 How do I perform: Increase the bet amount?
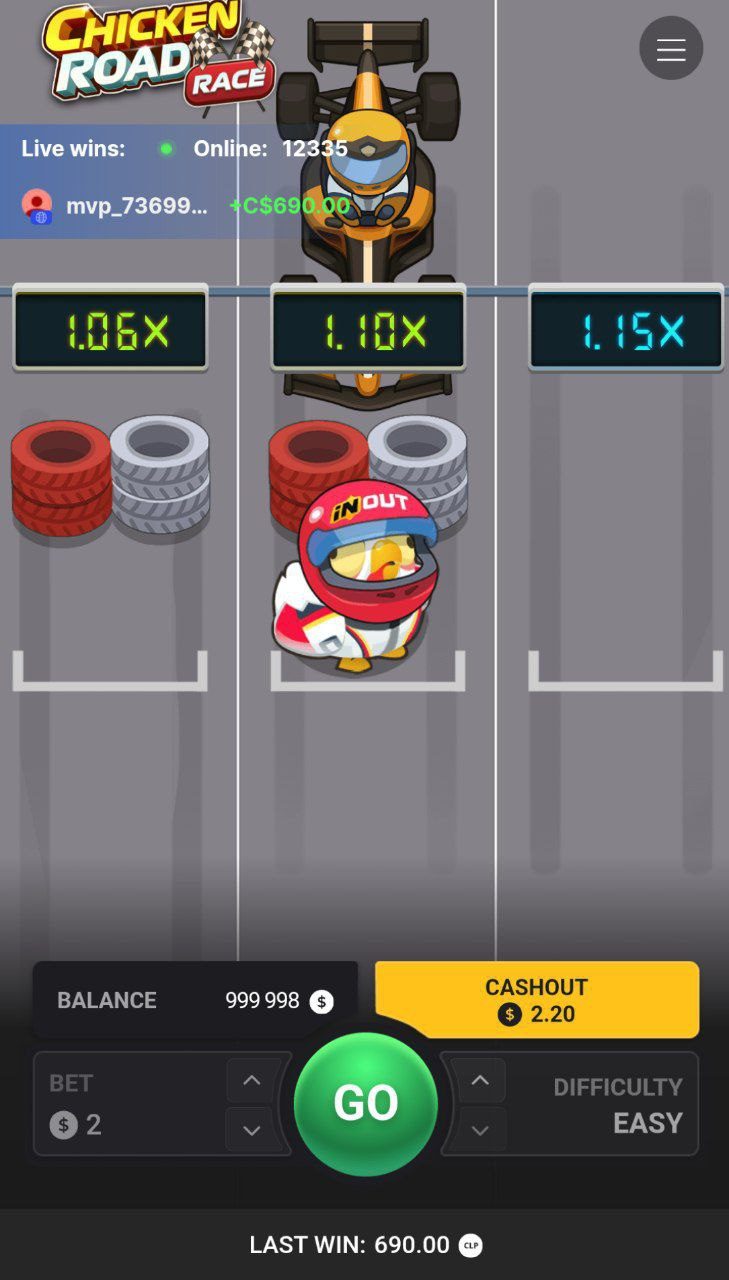pyautogui.click(x=252, y=1080)
